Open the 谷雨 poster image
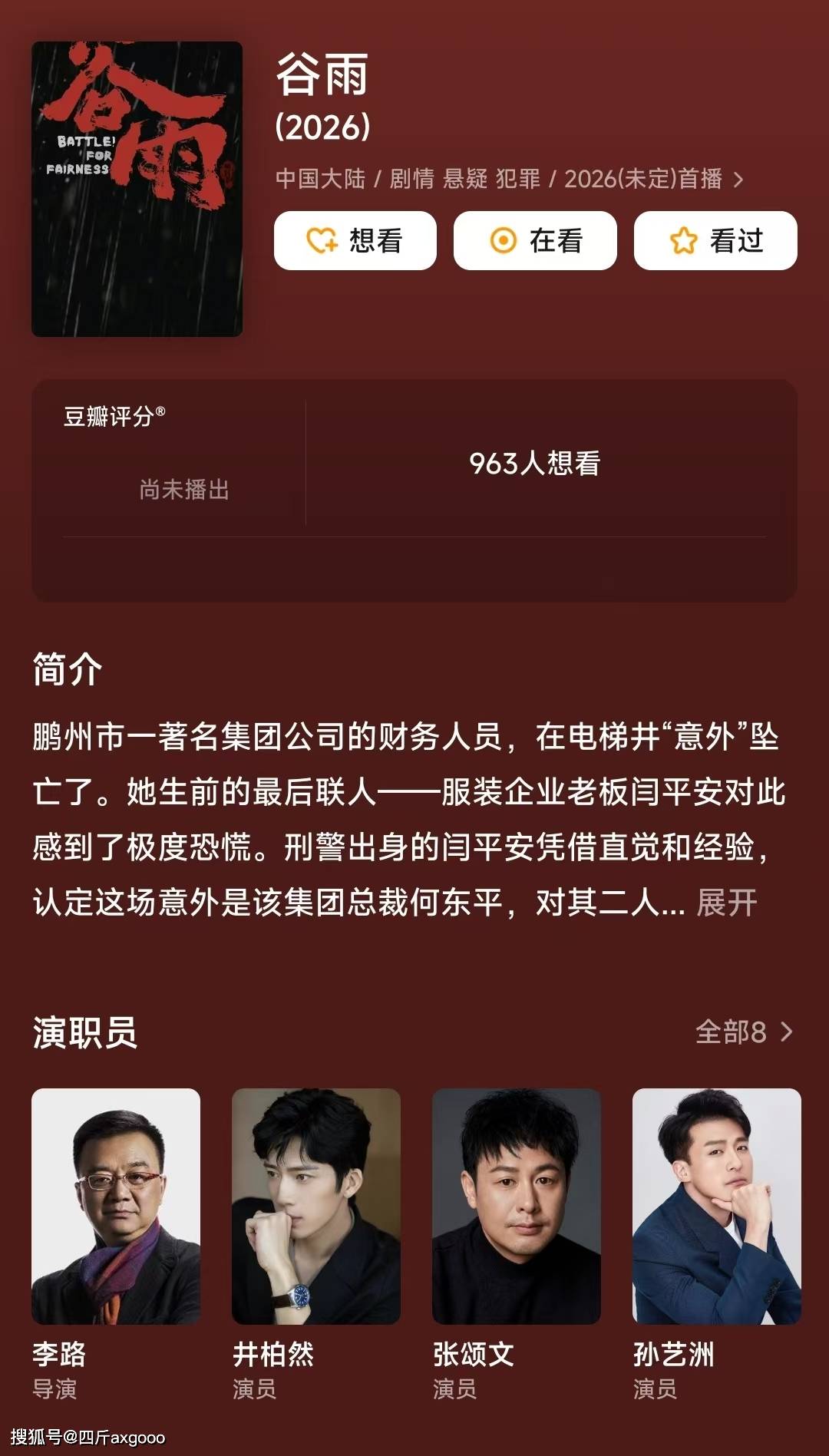Screen dimensions: 829x1456 click(137, 189)
